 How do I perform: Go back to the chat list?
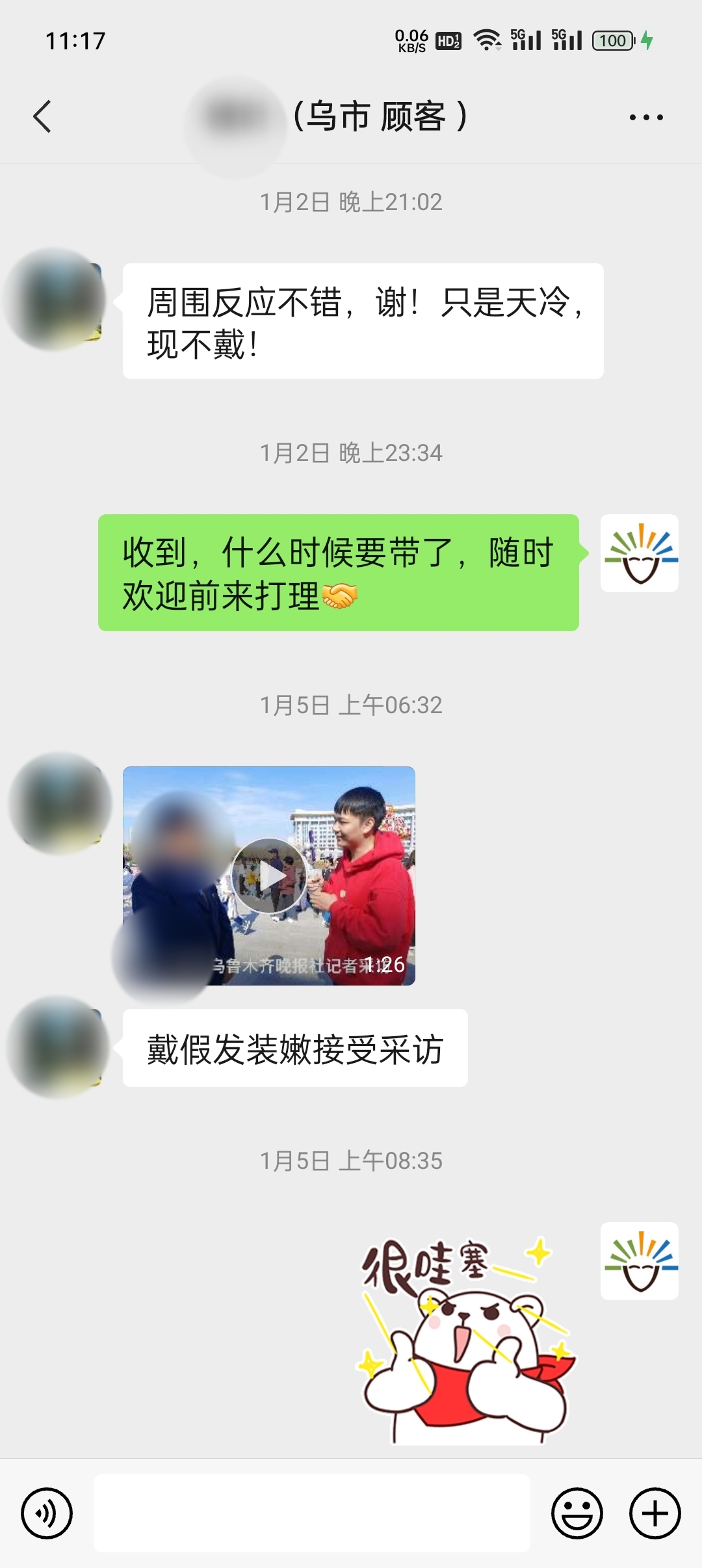(42, 117)
